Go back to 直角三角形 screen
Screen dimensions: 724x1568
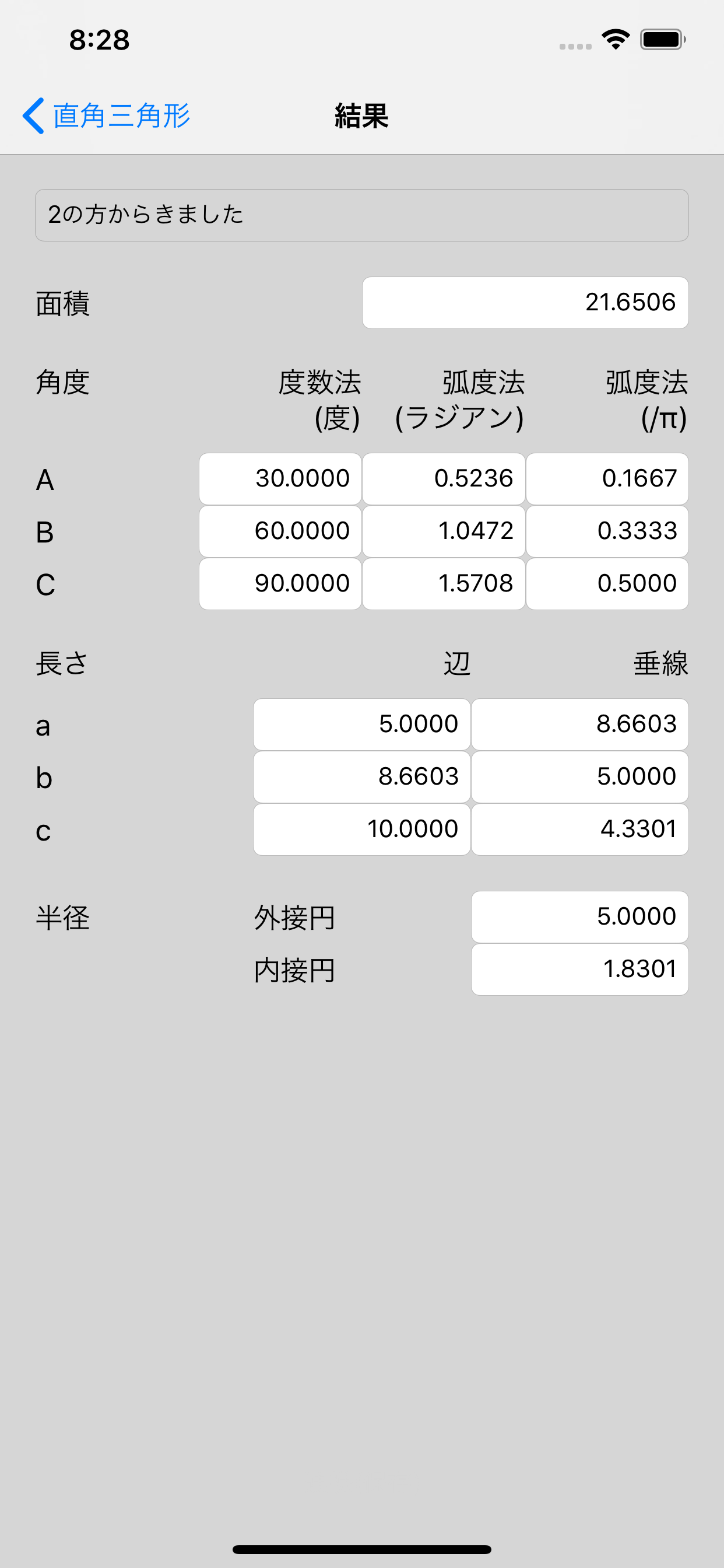(x=107, y=116)
